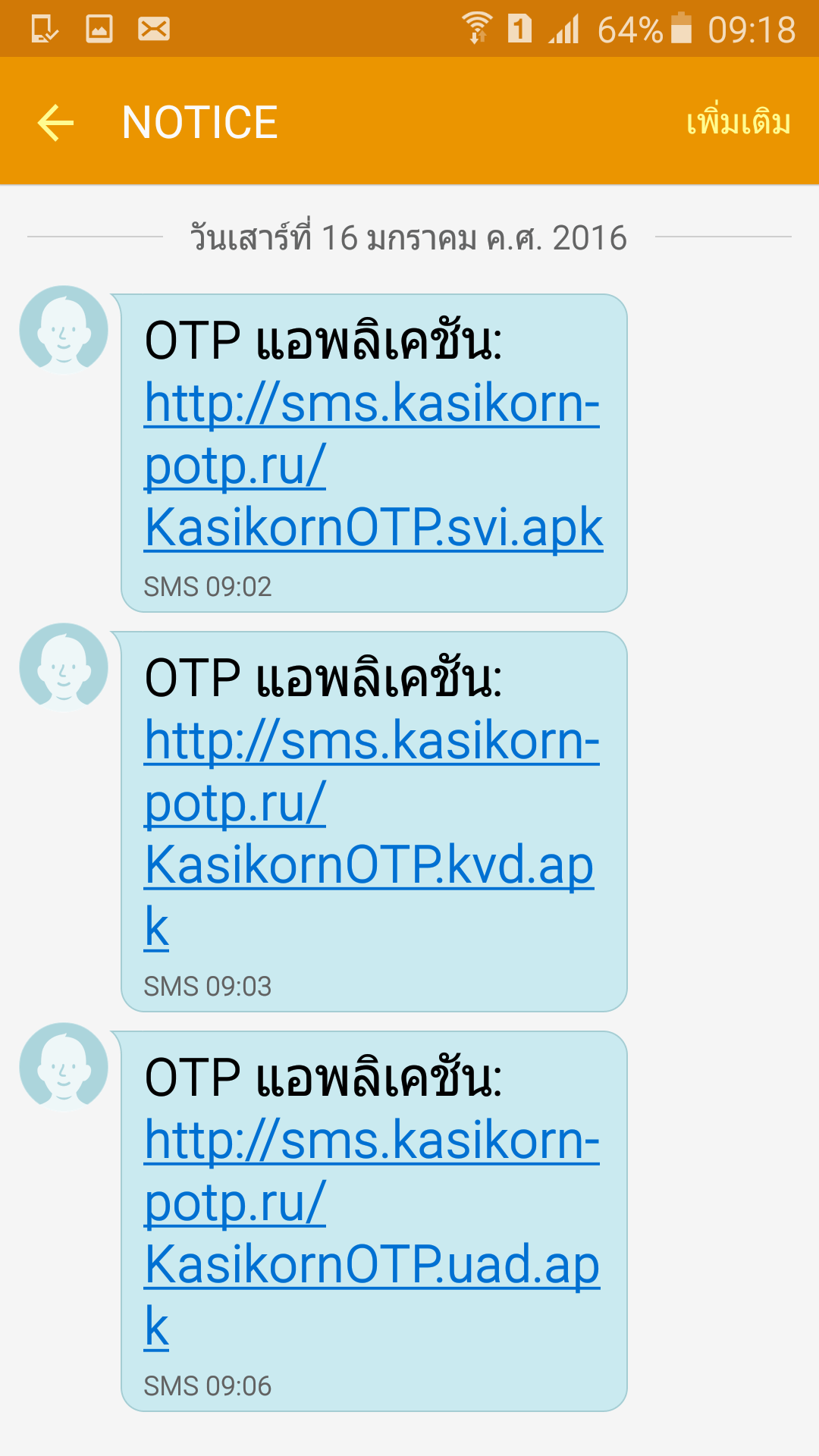
Task: Tap sender avatar beside the 09:03 message
Action: click(x=64, y=667)
